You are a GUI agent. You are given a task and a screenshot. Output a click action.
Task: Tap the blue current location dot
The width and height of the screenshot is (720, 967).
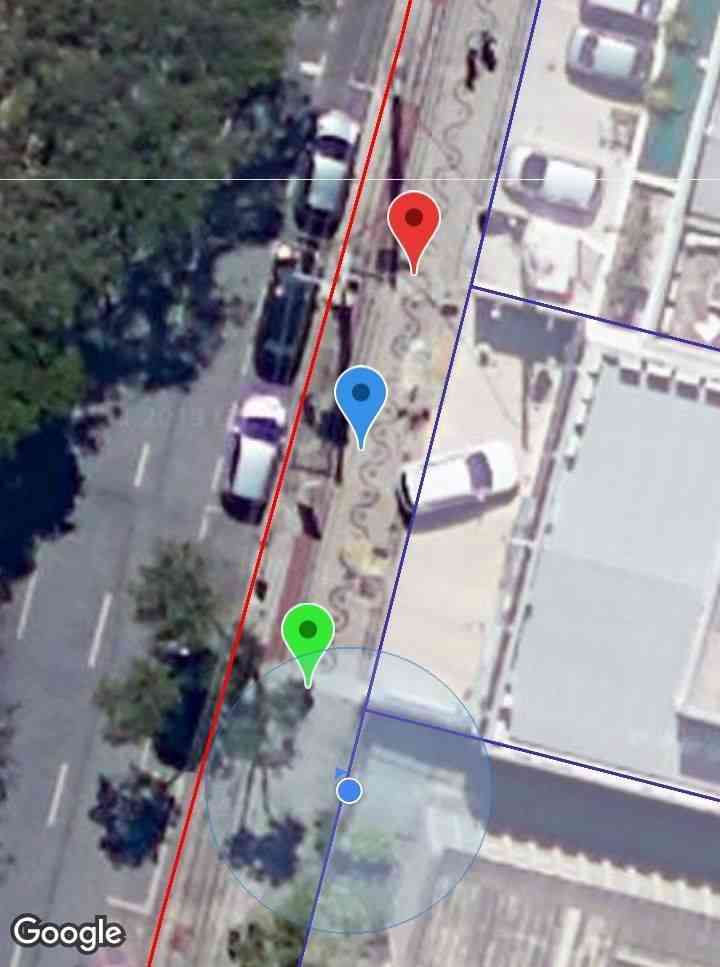point(349,791)
